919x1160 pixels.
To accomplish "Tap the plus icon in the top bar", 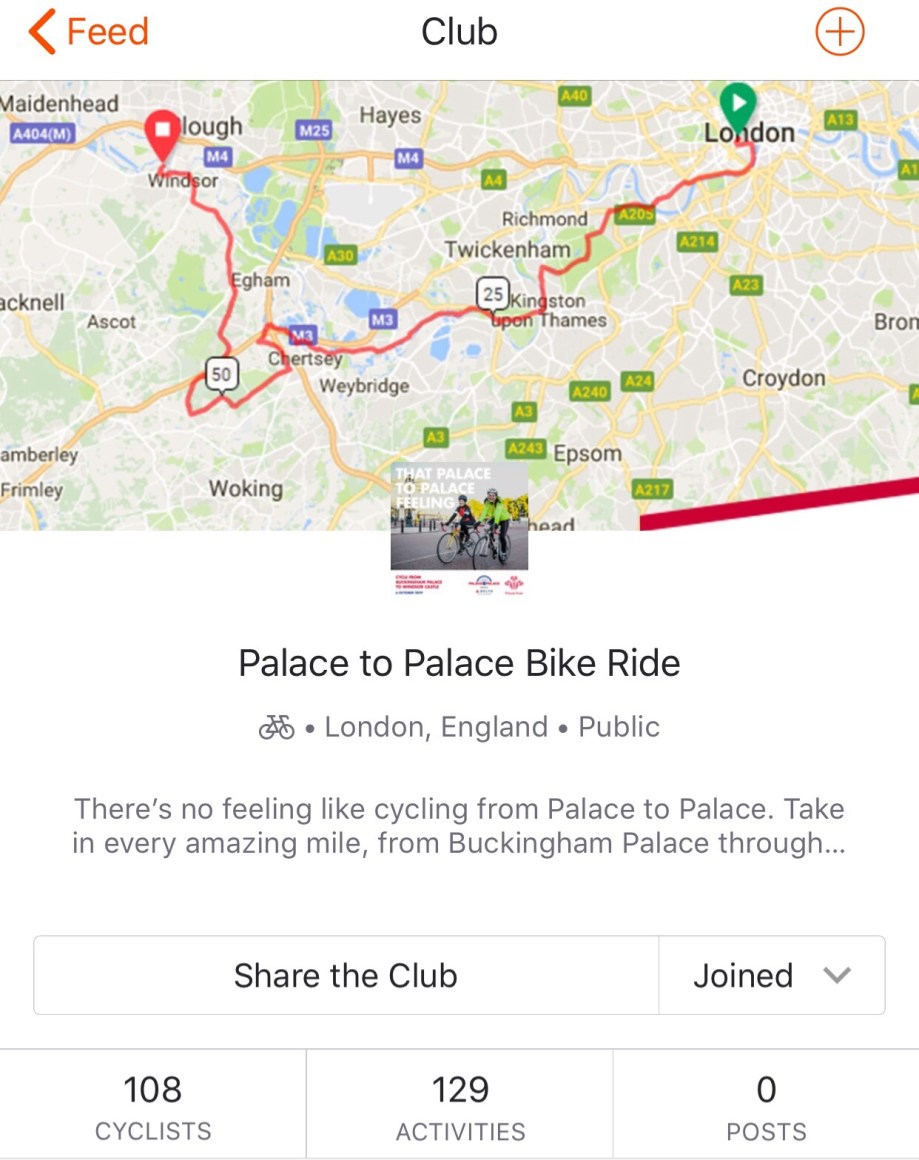I will 839,32.
